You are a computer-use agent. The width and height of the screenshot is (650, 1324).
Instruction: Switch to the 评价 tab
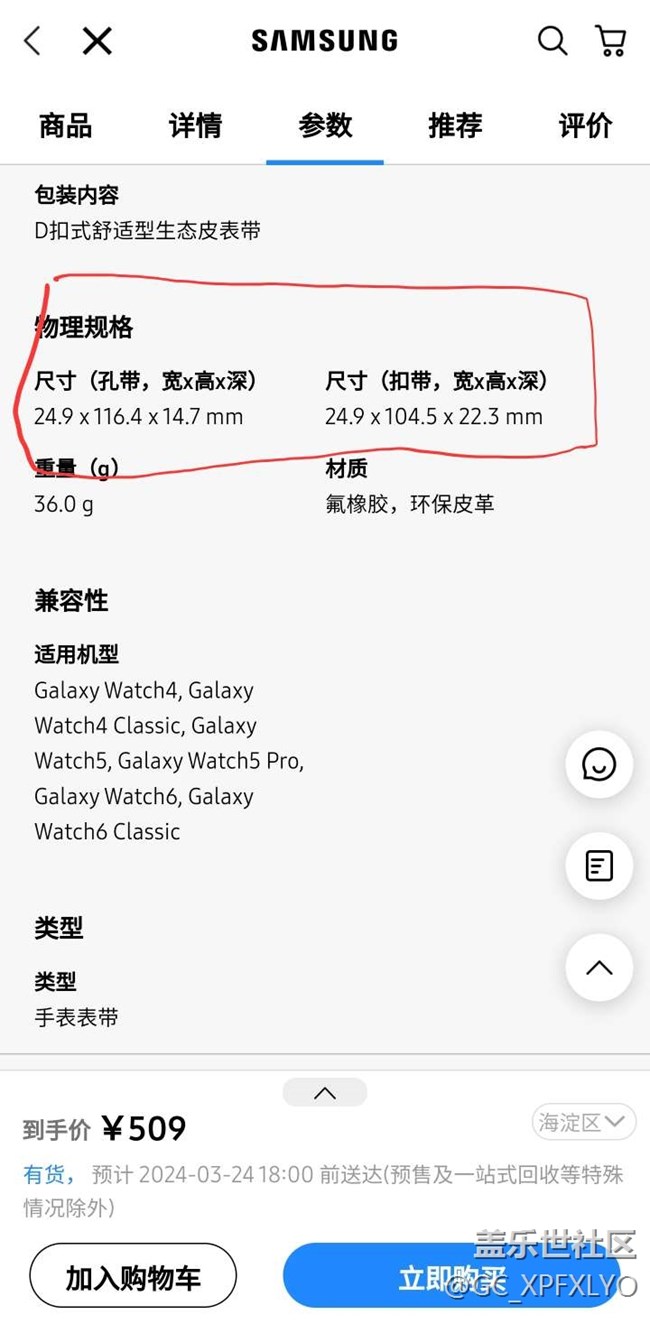(x=585, y=126)
